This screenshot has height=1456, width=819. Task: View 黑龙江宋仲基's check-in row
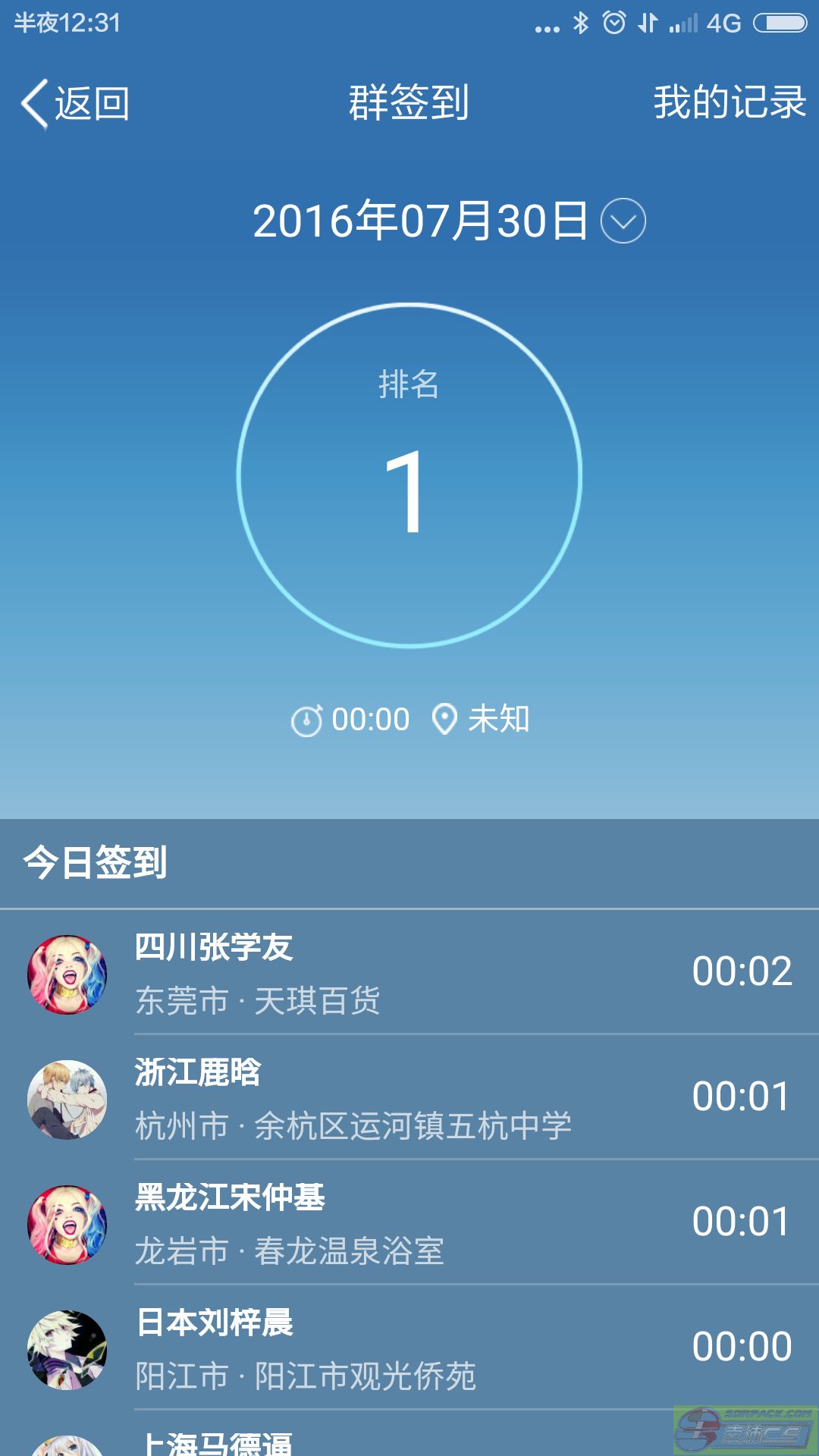(x=409, y=1223)
